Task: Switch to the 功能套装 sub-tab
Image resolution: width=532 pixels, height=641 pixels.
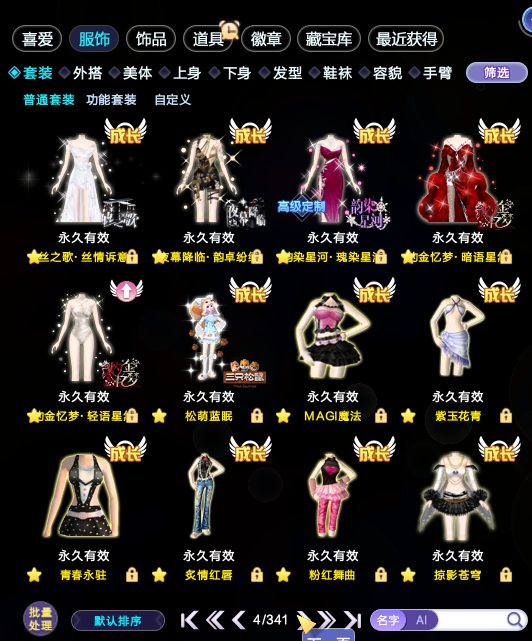Action: pos(111,100)
